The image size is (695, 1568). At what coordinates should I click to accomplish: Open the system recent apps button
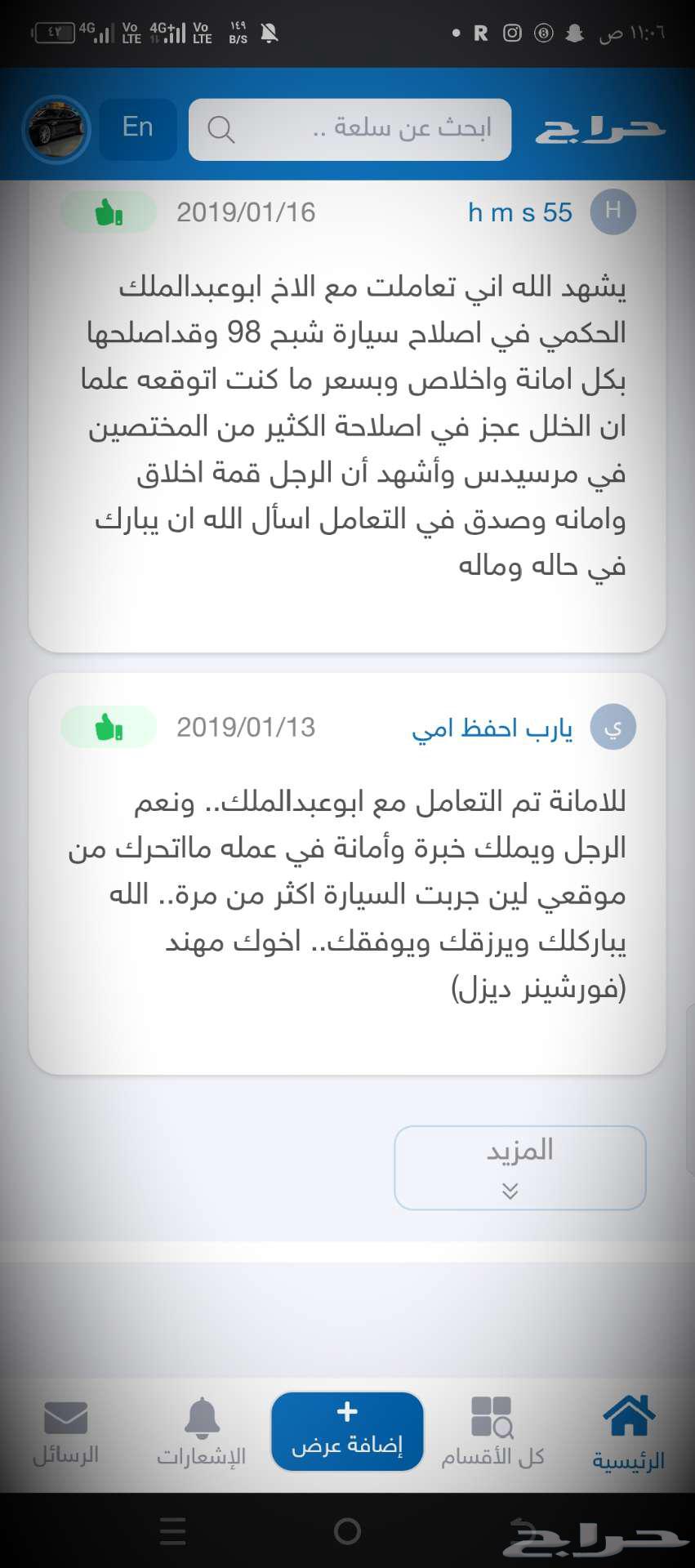click(x=173, y=1531)
